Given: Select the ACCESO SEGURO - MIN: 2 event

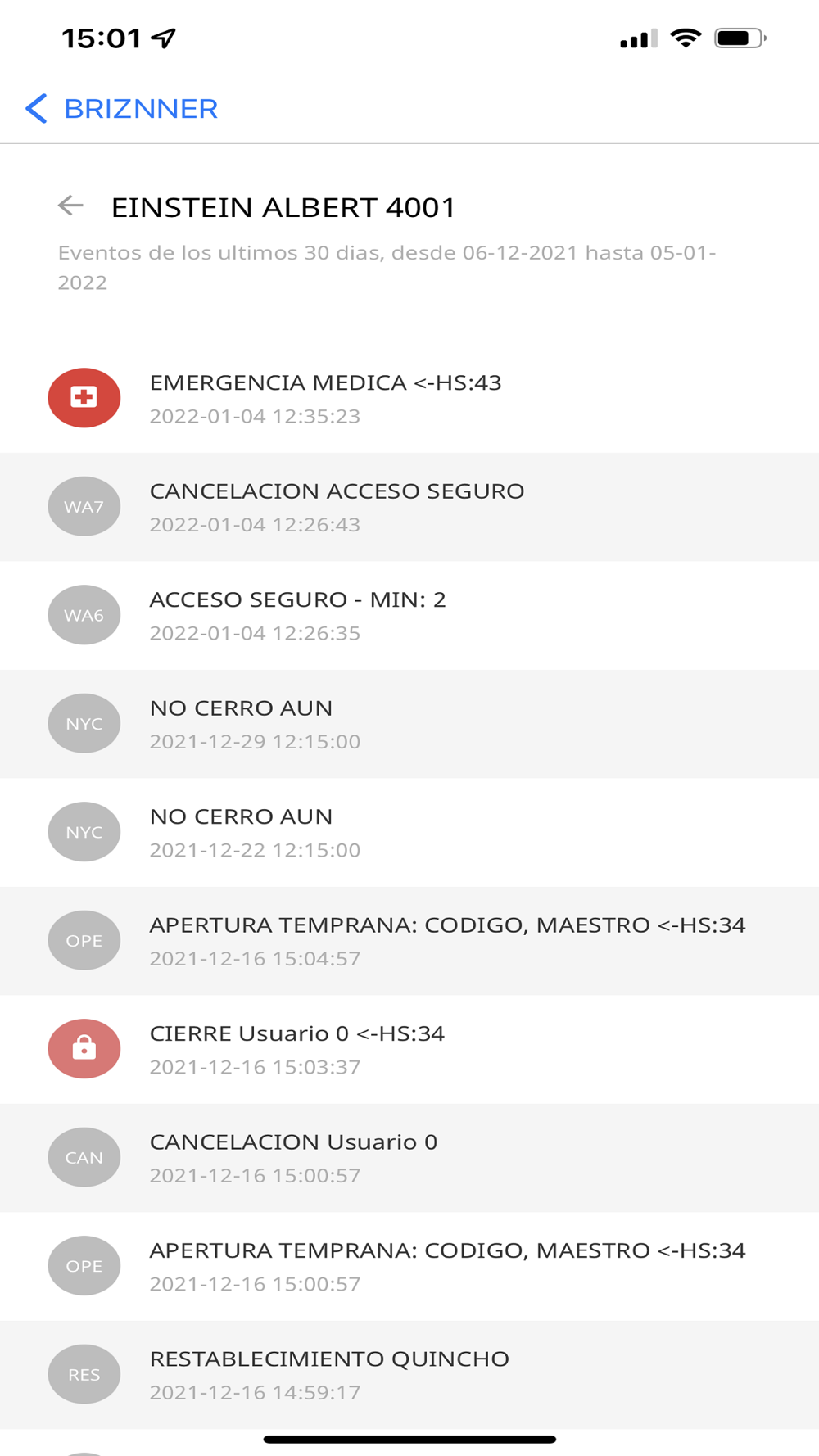Looking at the screenshot, I should click(x=409, y=615).
